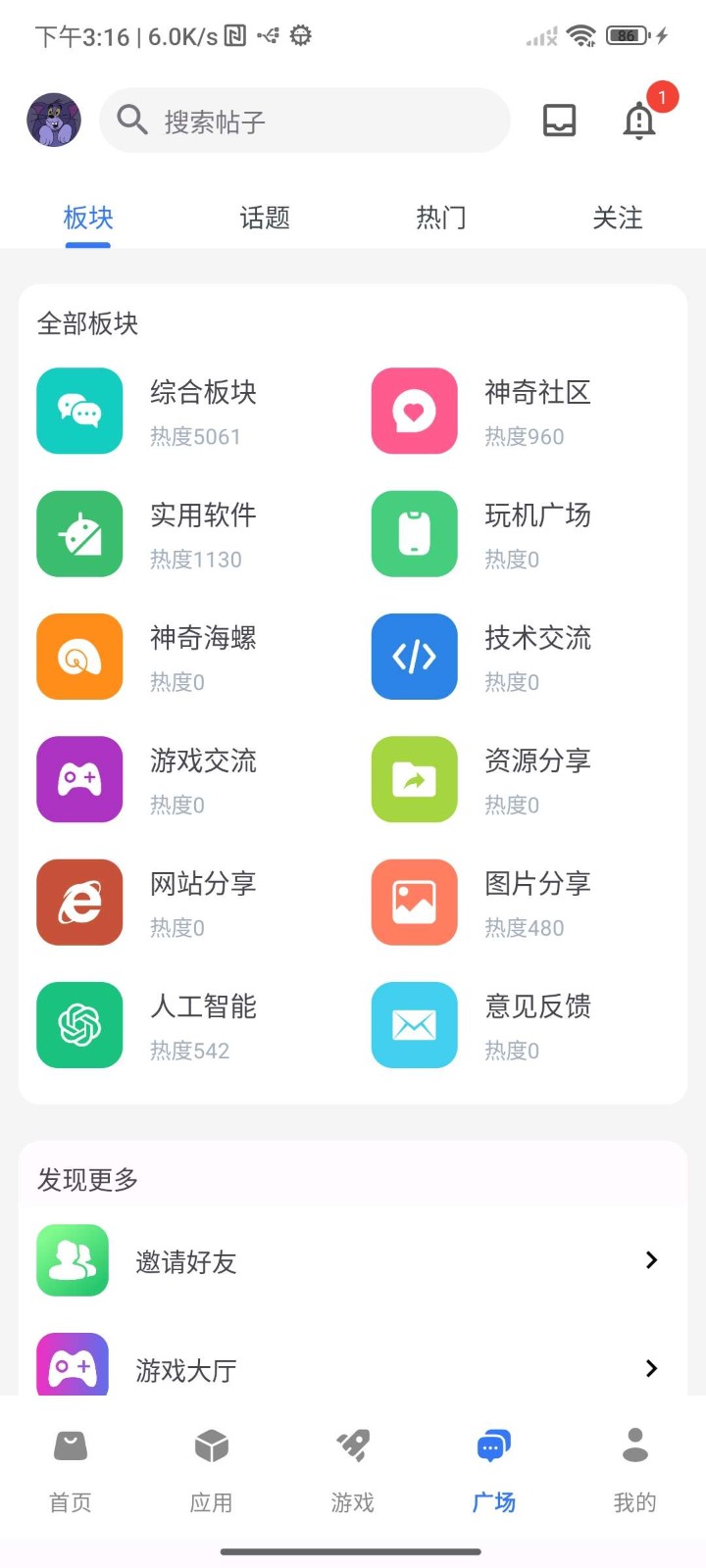The image size is (706, 1568).
Task: Switch to the 热门 tab
Action: (441, 218)
